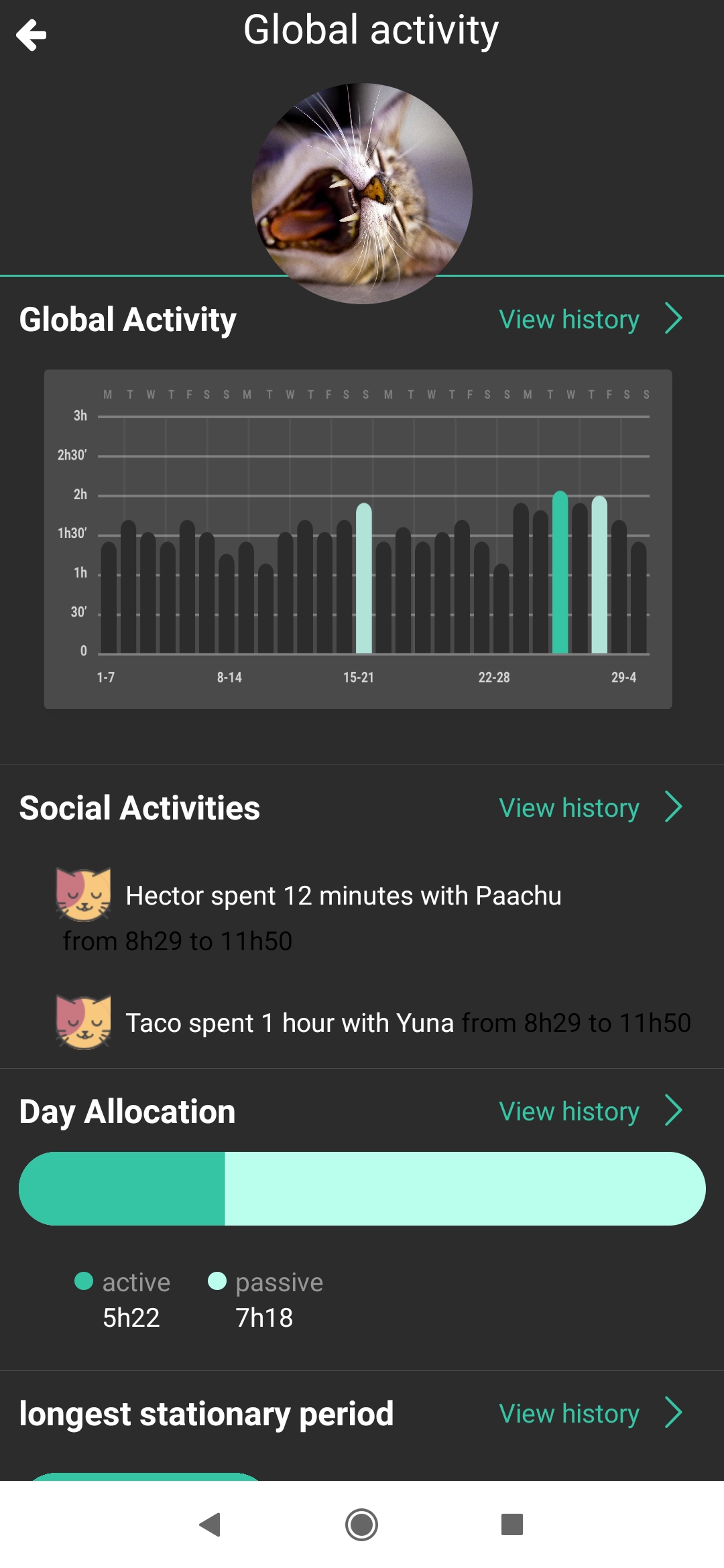
Task: View history for Global Activity
Action: pyautogui.click(x=591, y=319)
